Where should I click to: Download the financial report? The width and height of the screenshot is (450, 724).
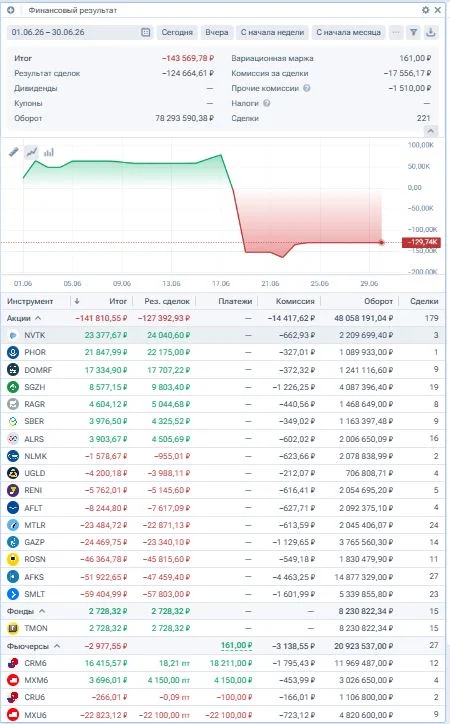click(431, 32)
